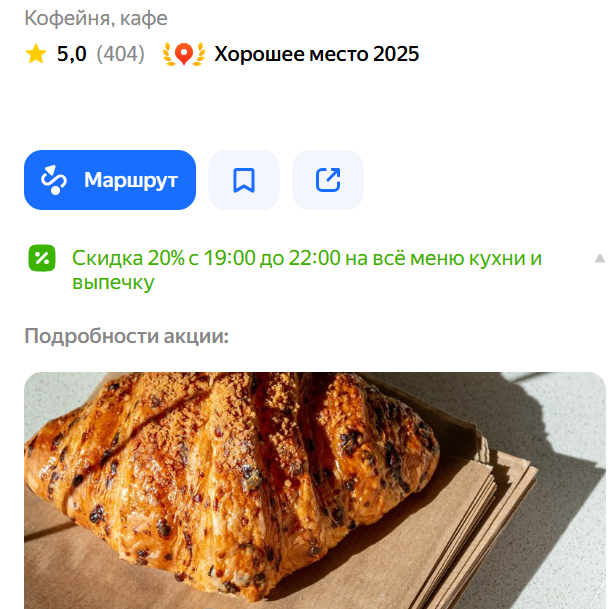This screenshot has width=615, height=609.
Task: Open the croissant promo photo
Action: tap(315, 490)
